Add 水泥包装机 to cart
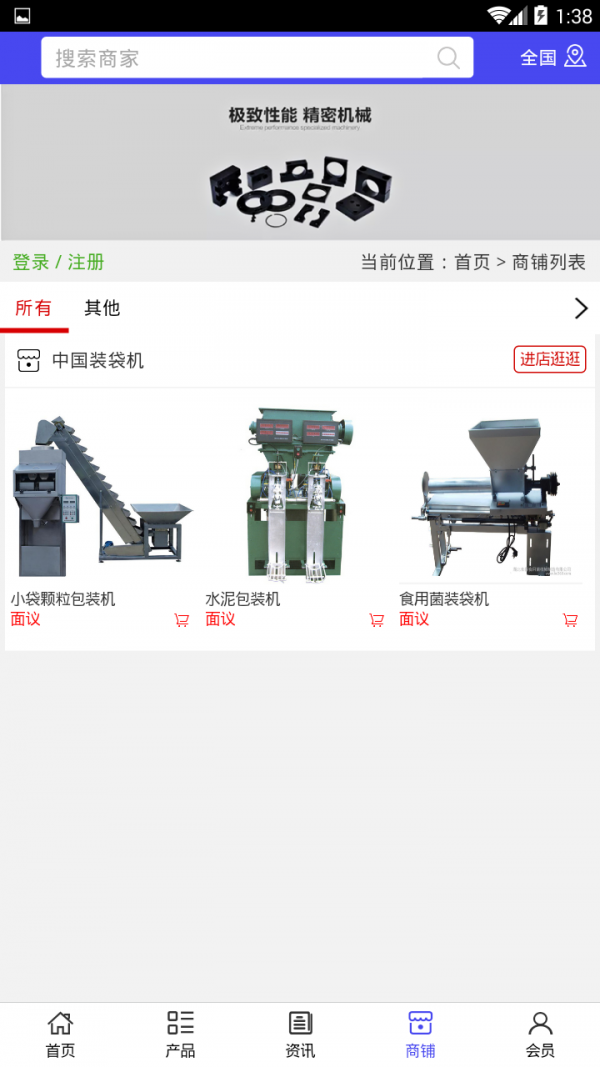This screenshot has width=600, height=1067. [x=377, y=620]
